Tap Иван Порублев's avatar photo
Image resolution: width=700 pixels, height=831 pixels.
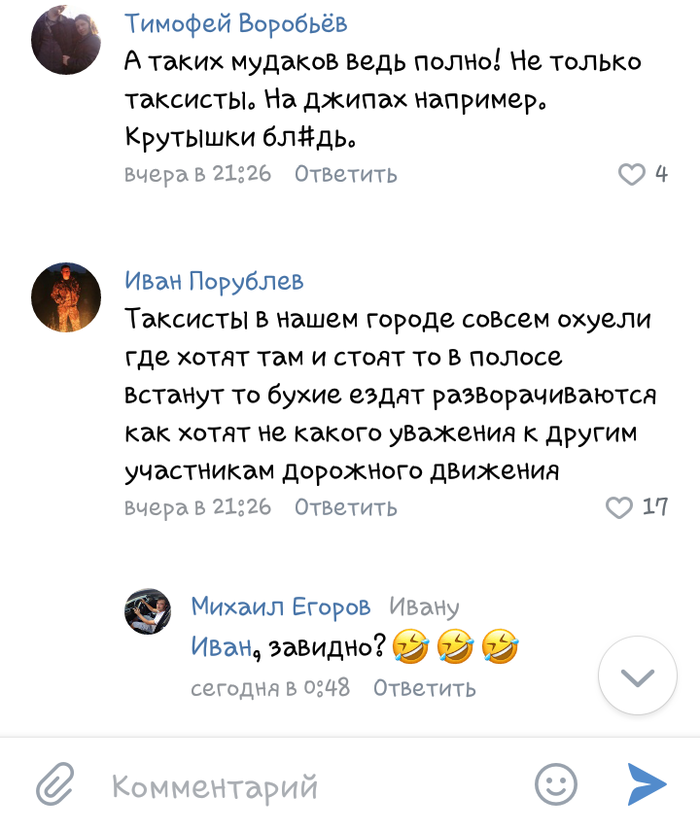tap(67, 297)
